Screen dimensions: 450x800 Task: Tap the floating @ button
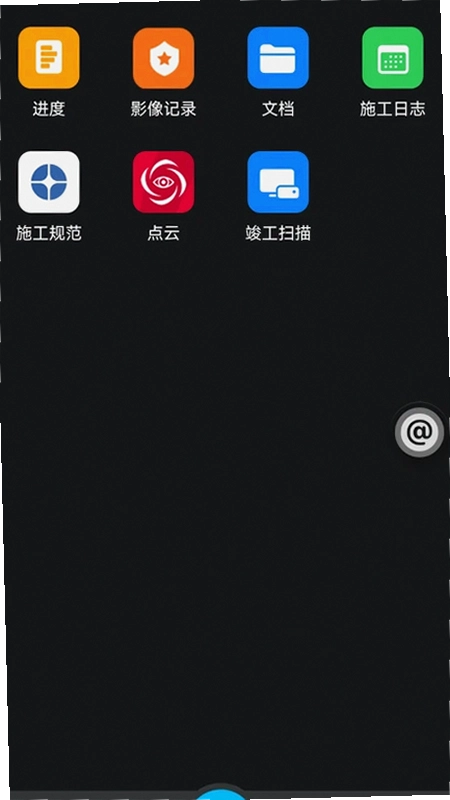pyautogui.click(x=419, y=432)
